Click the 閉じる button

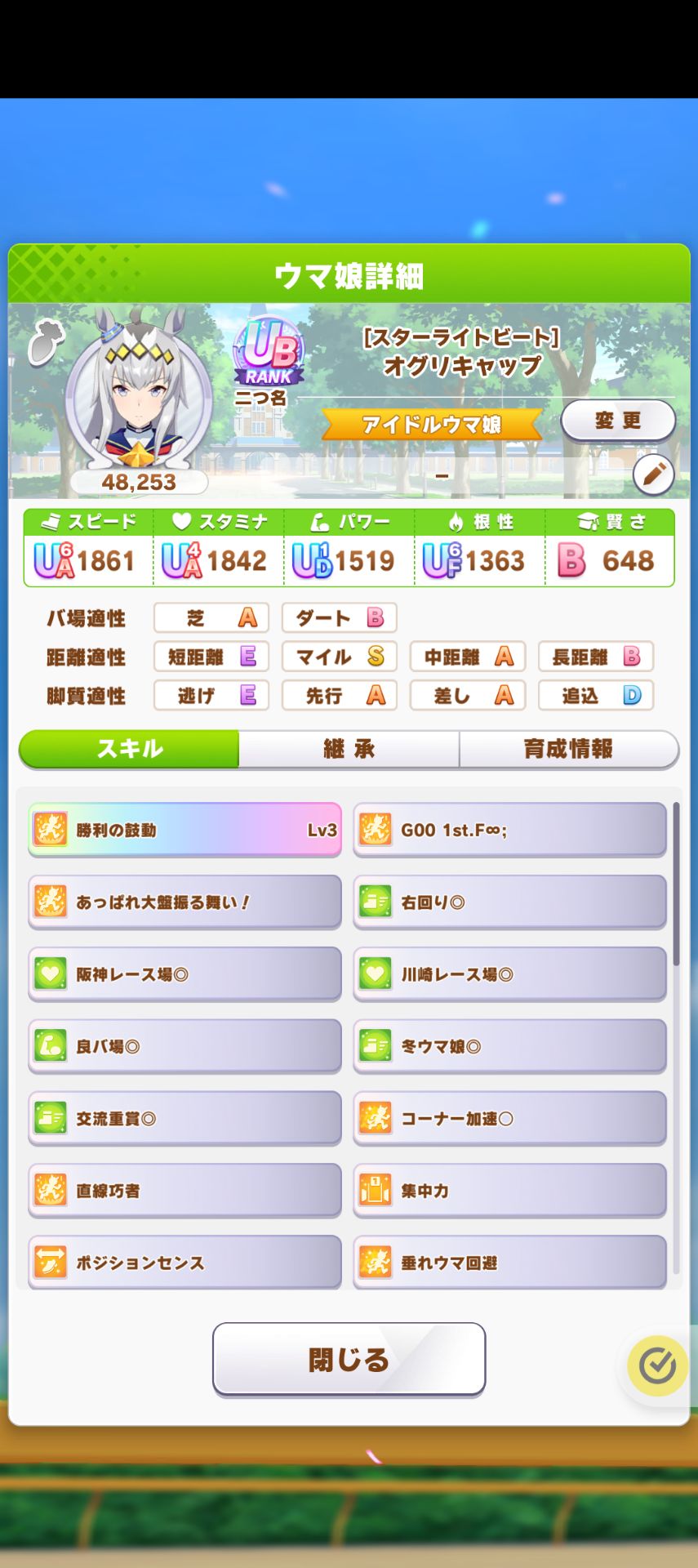[x=349, y=1357]
